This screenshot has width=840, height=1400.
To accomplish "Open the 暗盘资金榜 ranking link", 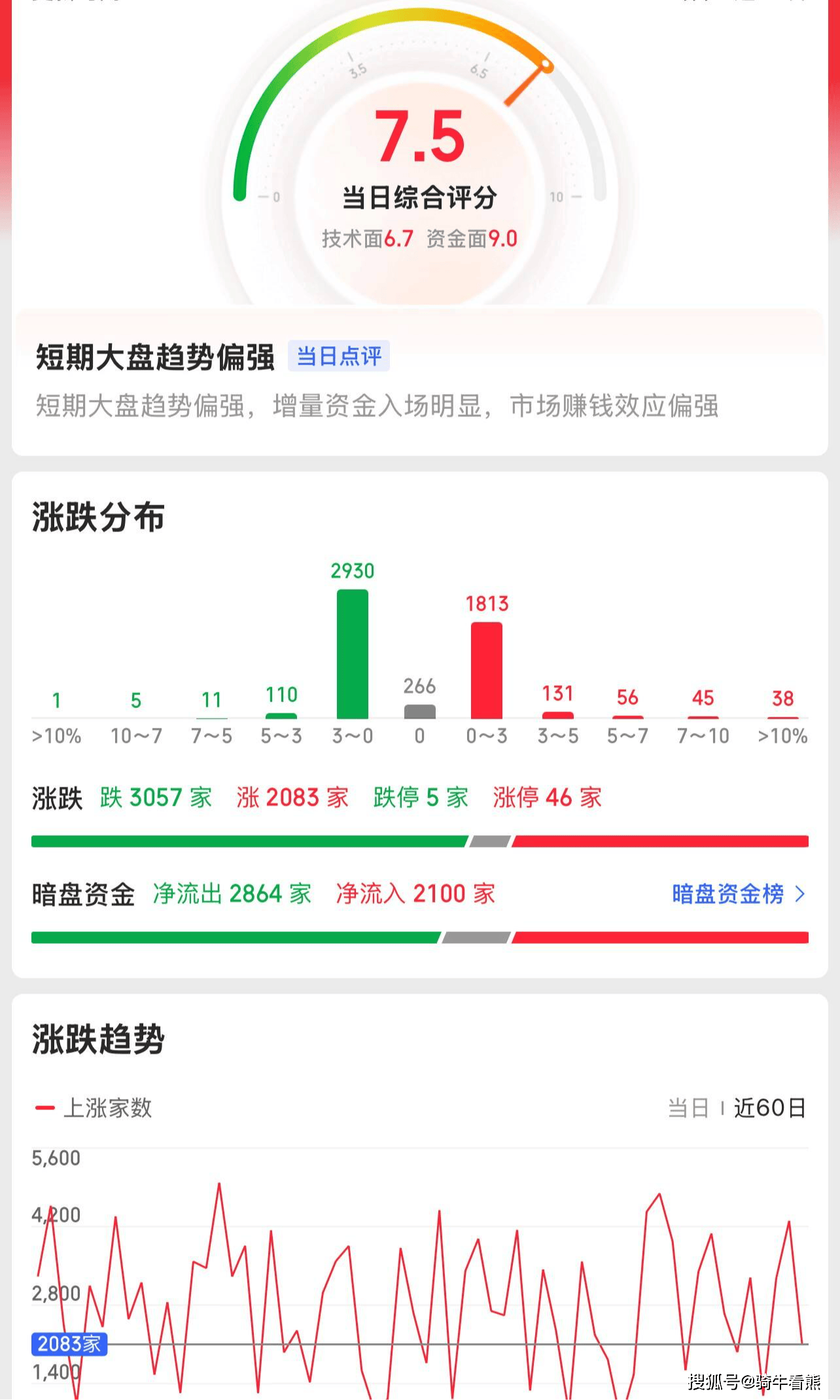I will (739, 893).
